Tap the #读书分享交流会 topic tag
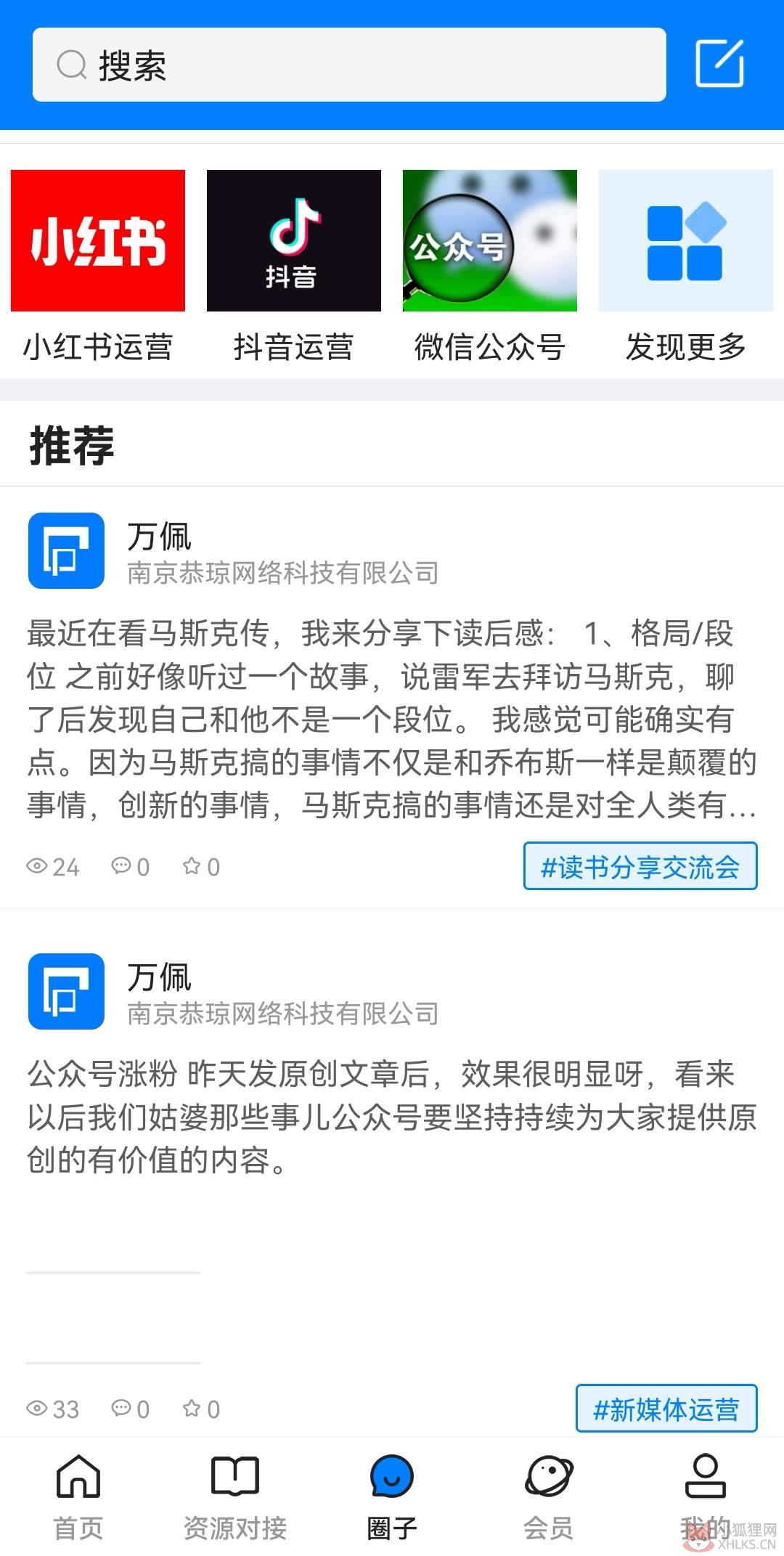The width and height of the screenshot is (784, 1556). click(x=640, y=866)
